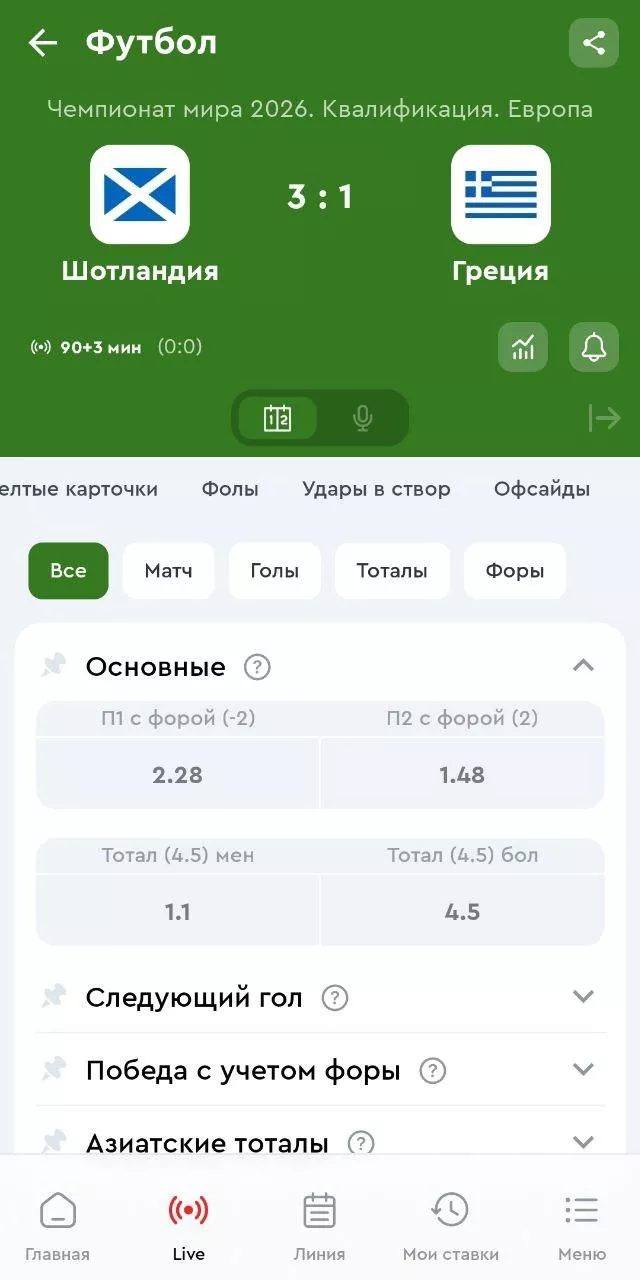Enable match notifications bell
The width and height of the screenshot is (640, 1280).
[x=593, y=347]
